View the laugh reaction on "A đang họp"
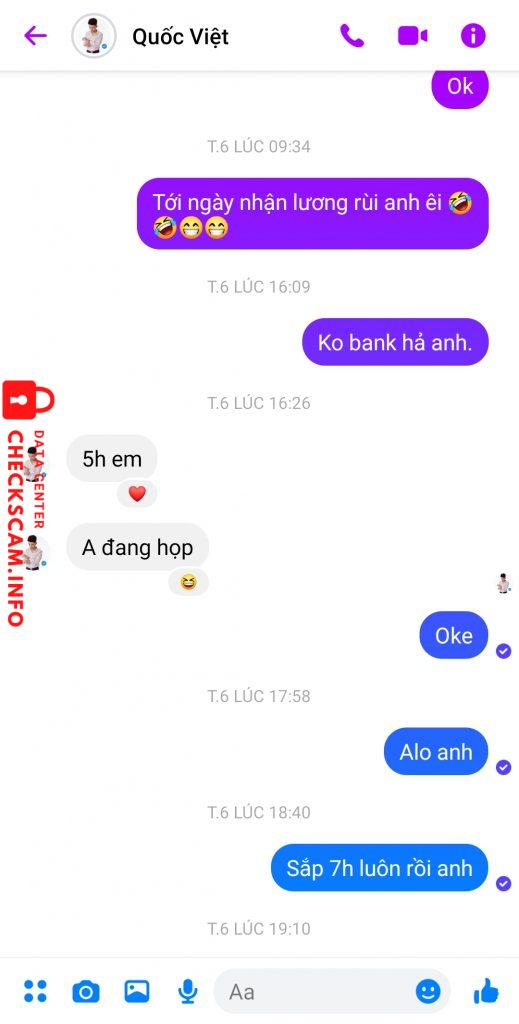Image resolution: width=519 pixels, height=1024 pixels. coord(188,581)
